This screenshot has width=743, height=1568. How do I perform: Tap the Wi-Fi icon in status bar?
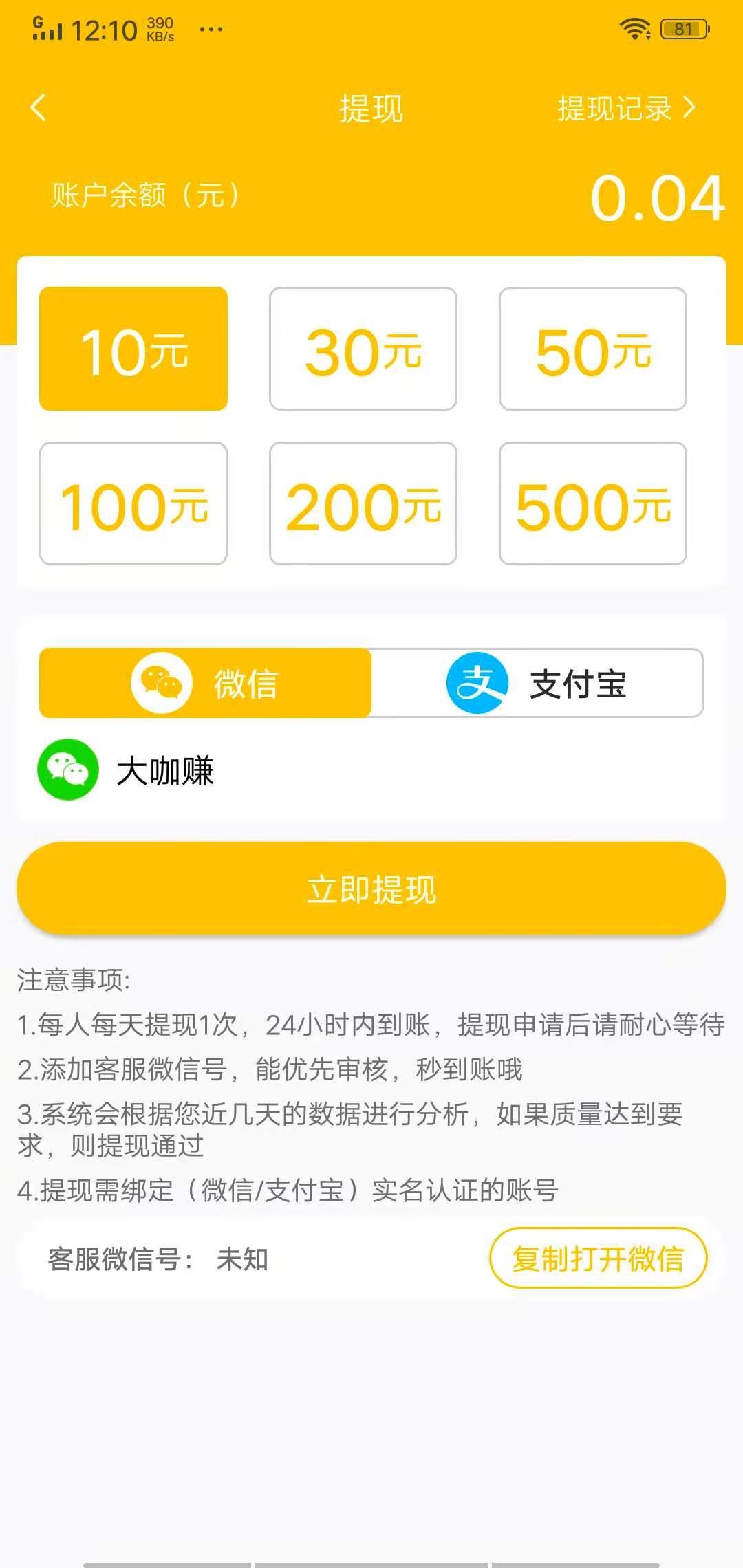coord(634,29)
